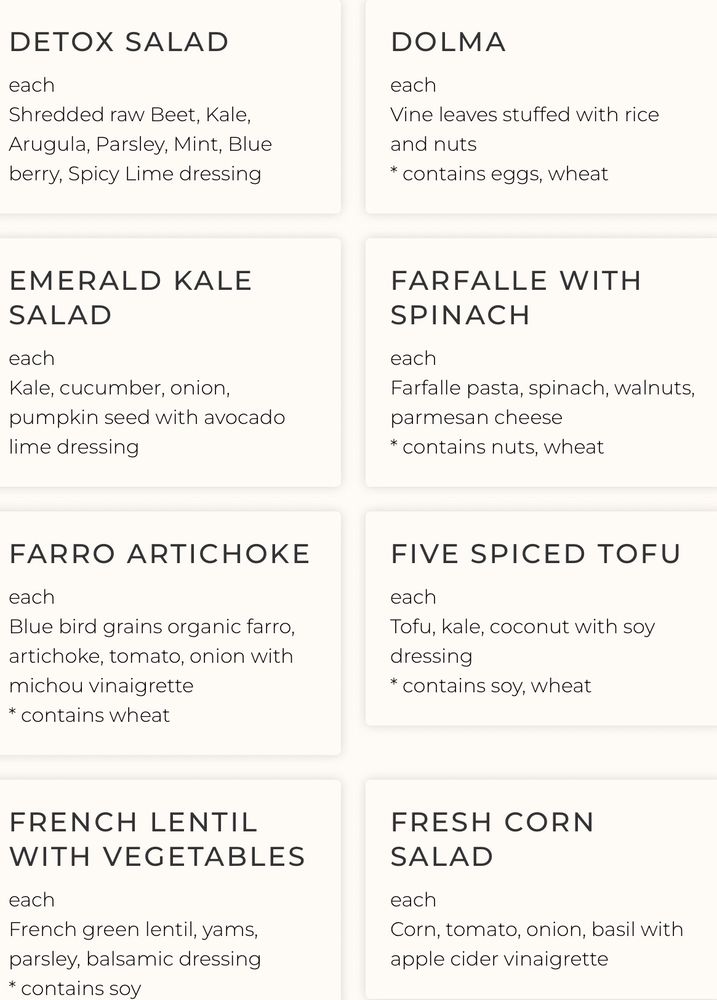Select the Dolma menu item
Viewport: 717px width, 1000px height.
448,42
